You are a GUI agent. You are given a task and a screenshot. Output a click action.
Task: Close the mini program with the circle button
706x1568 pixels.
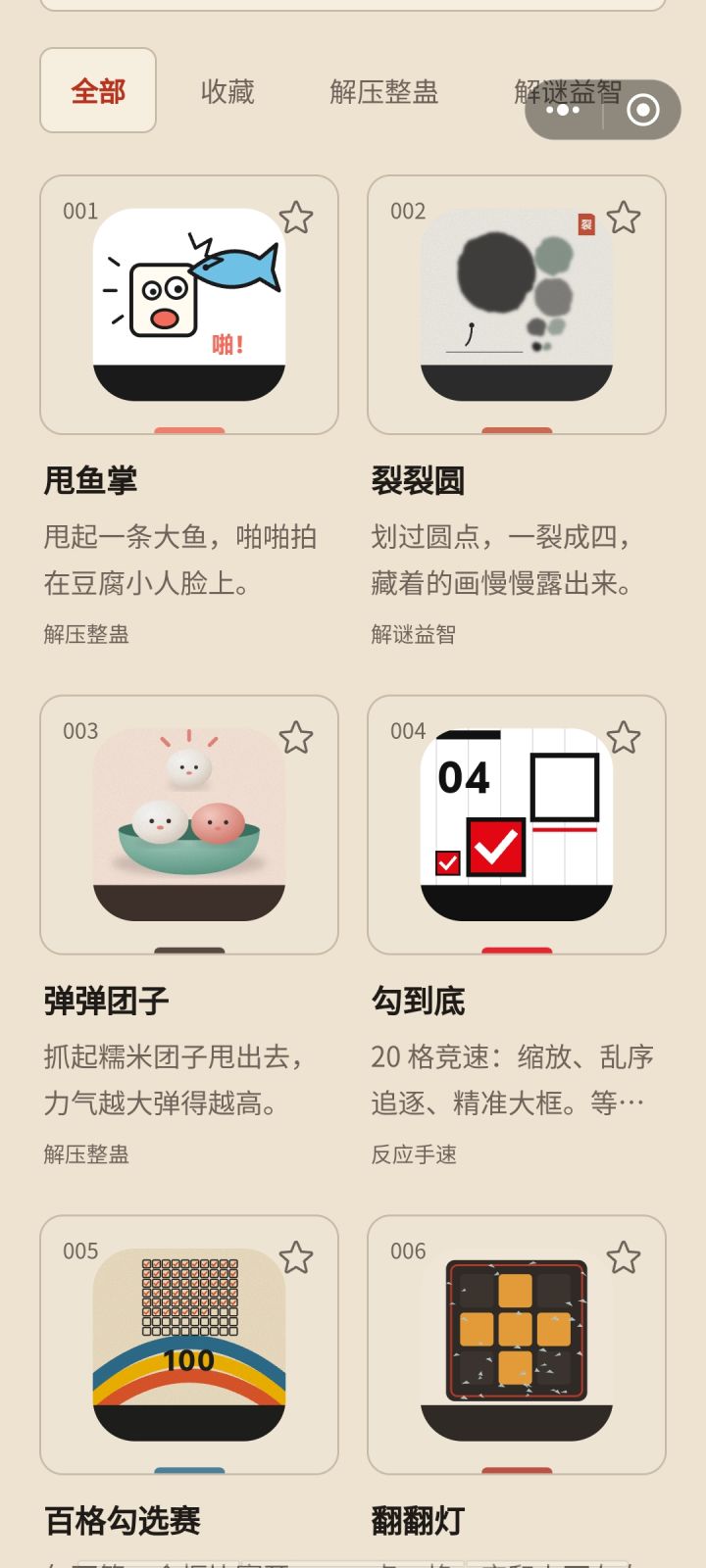click(643, 110)
